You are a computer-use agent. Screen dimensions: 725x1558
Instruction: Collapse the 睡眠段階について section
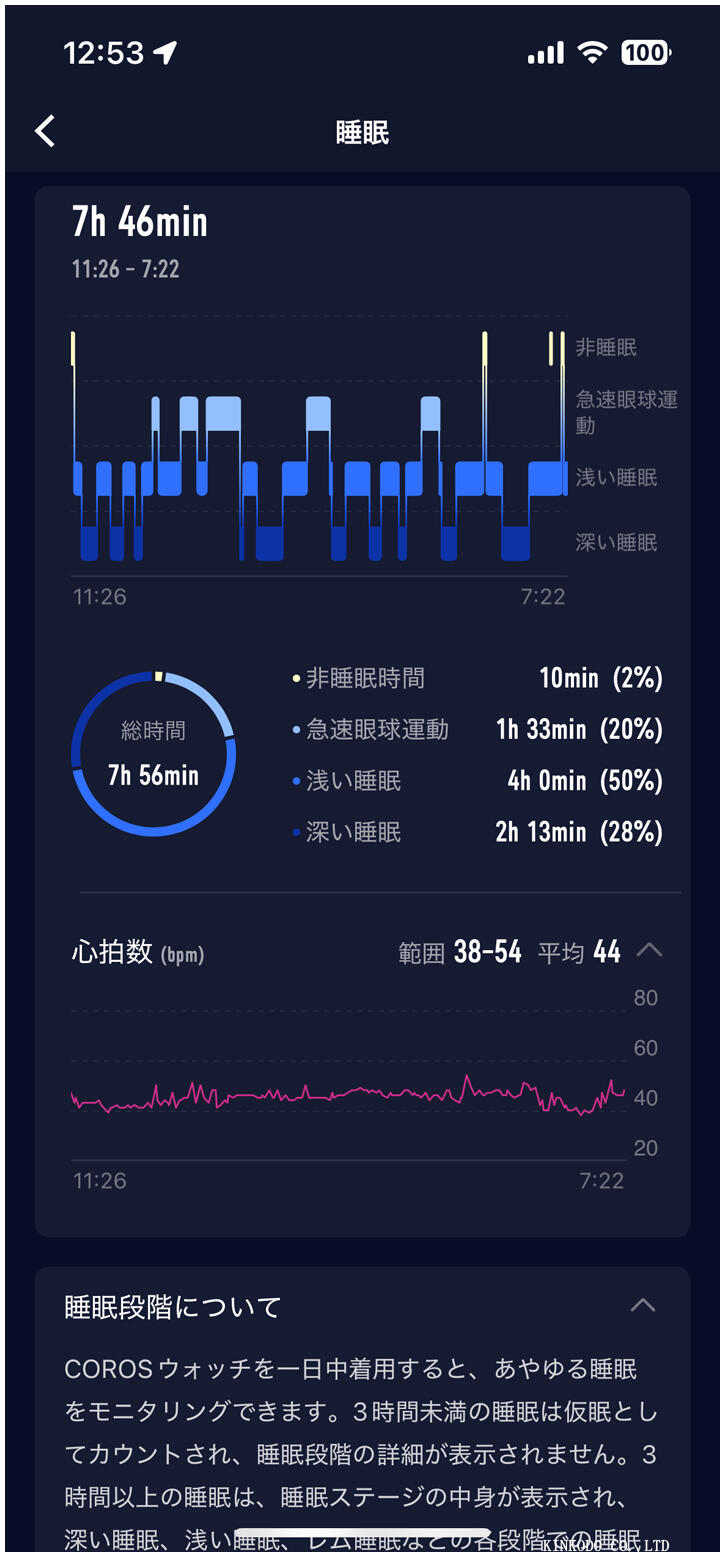[643, 1305]
